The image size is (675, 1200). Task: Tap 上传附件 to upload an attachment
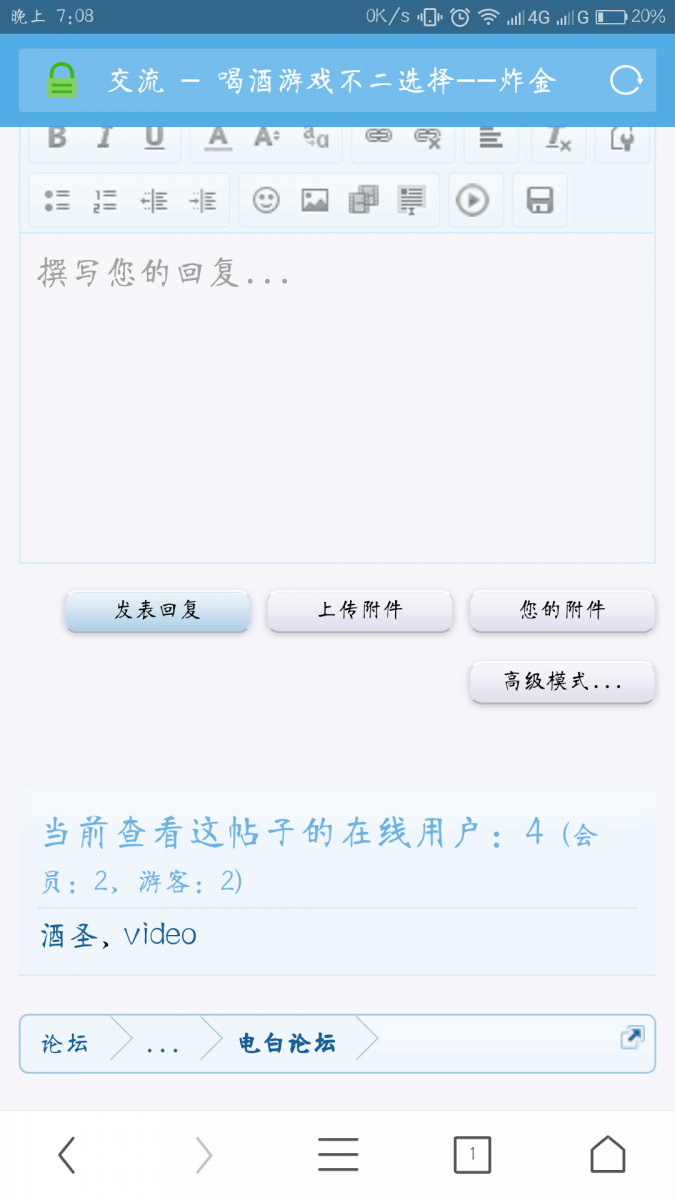click(360, 610)
